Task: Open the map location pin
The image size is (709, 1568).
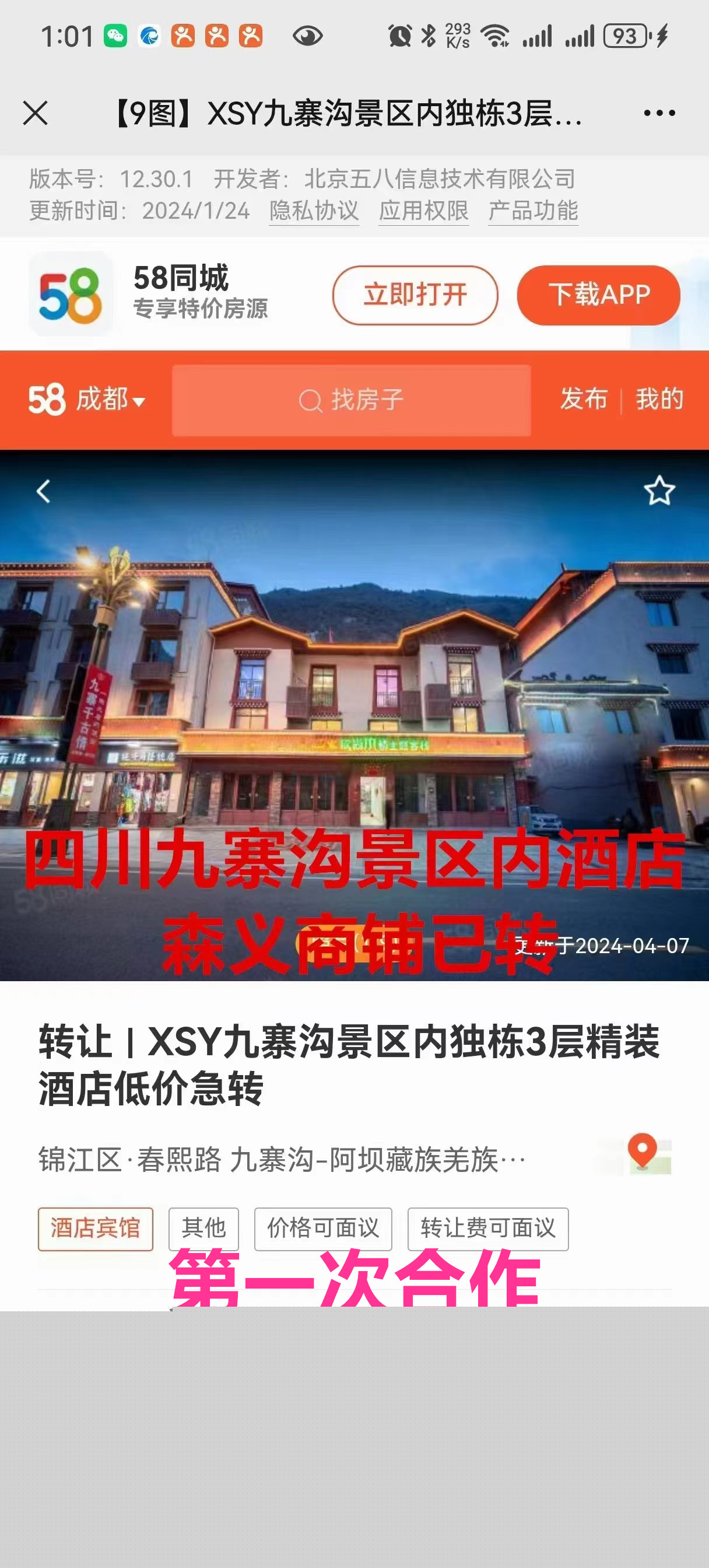Action: click(641, 1153)
